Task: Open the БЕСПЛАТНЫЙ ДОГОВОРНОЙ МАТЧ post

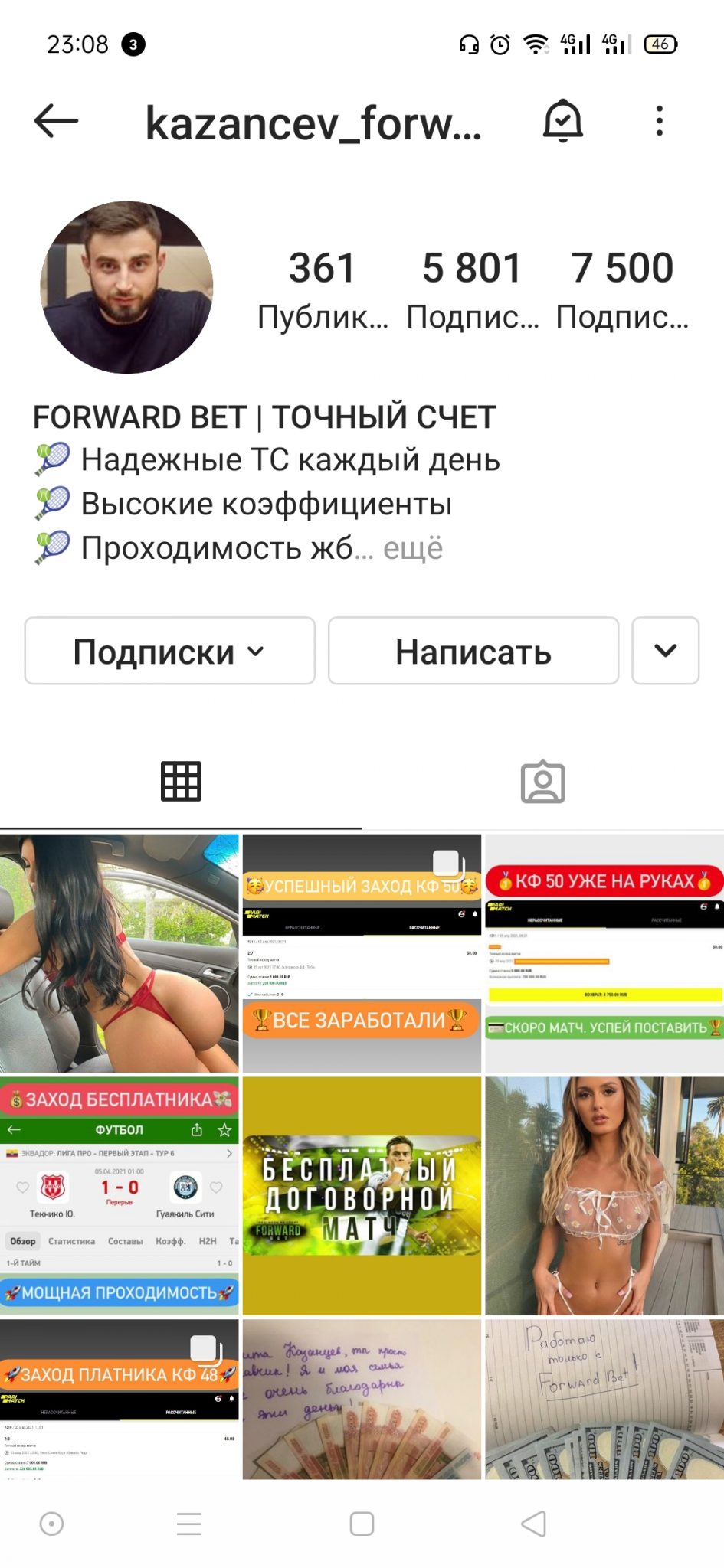Action: (x=362, y=1196)
